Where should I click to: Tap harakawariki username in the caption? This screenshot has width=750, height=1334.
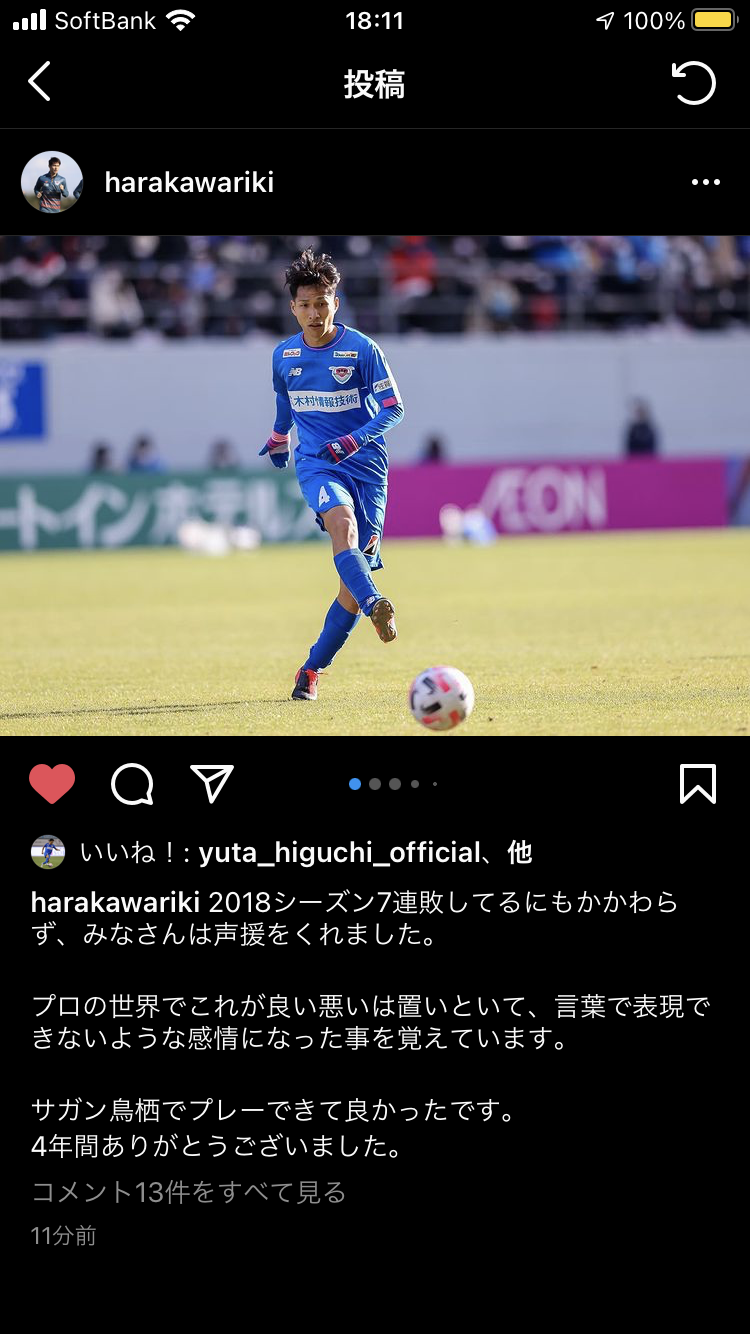click(x=116, y=902)
